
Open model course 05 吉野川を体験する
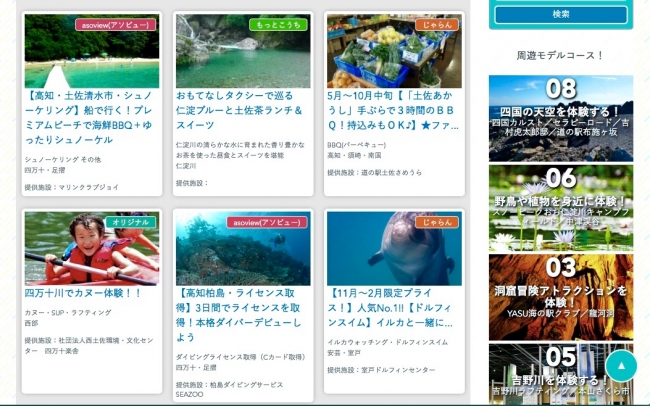(545, 372)
